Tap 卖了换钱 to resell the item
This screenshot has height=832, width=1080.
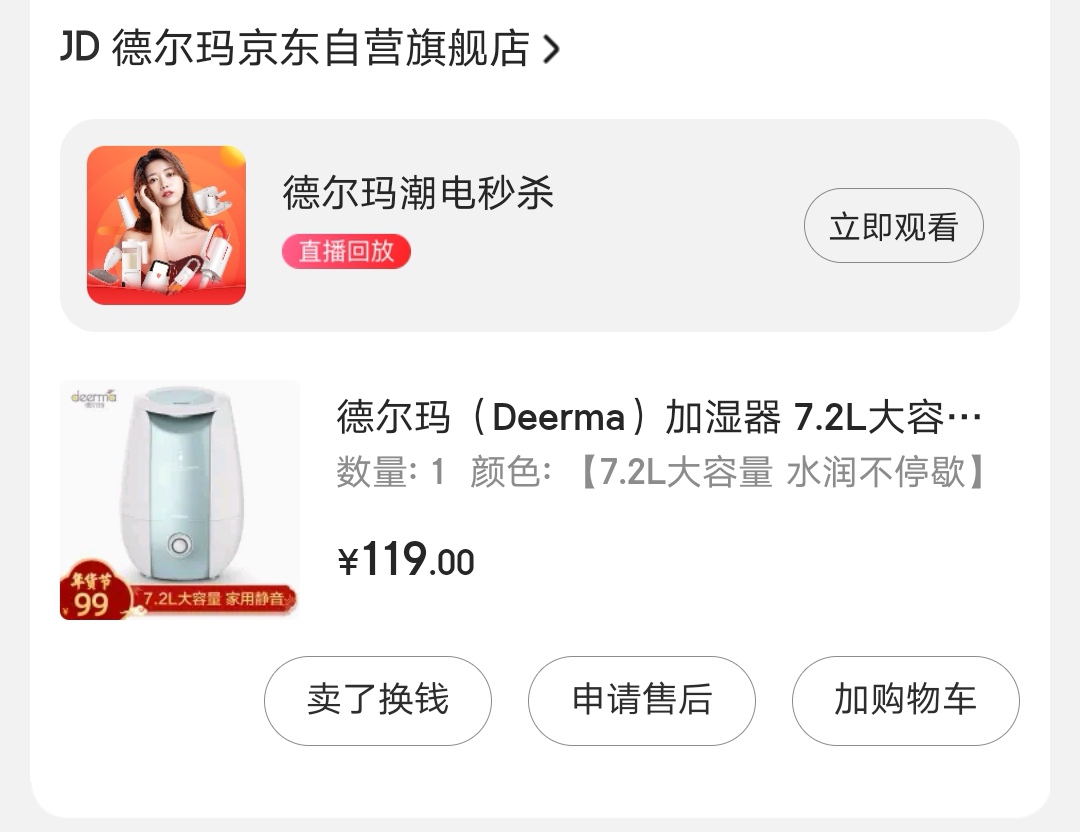point(377,700)
